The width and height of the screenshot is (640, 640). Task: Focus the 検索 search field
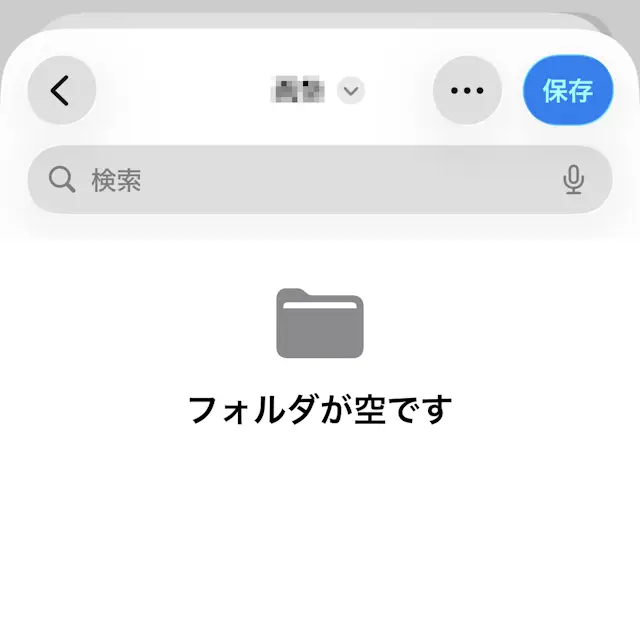[300, 180]
